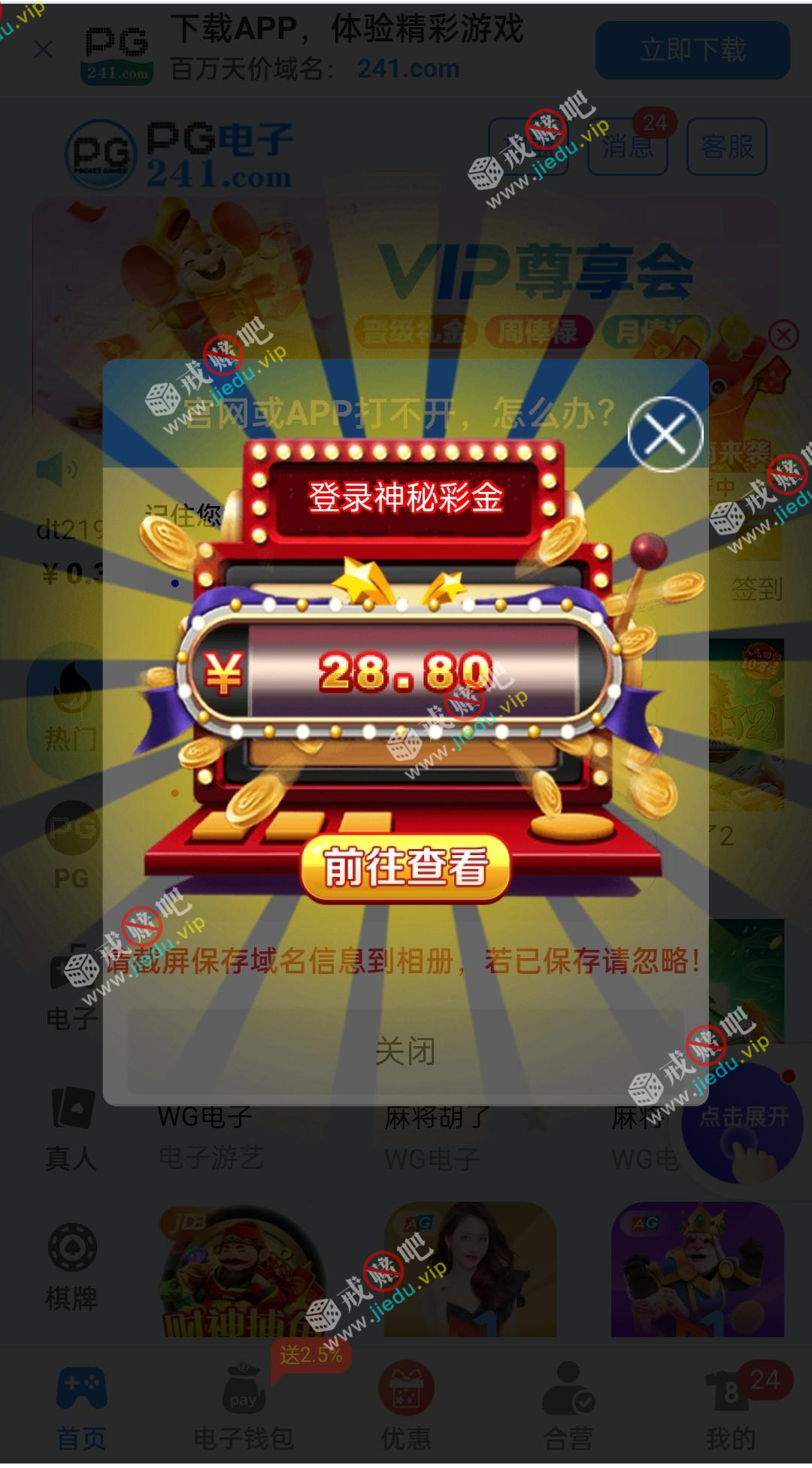Image resolution: width=812 pixels, height=1468 pixels.
Task: Tap the 前往查看 button
Action: click(405, 867)
